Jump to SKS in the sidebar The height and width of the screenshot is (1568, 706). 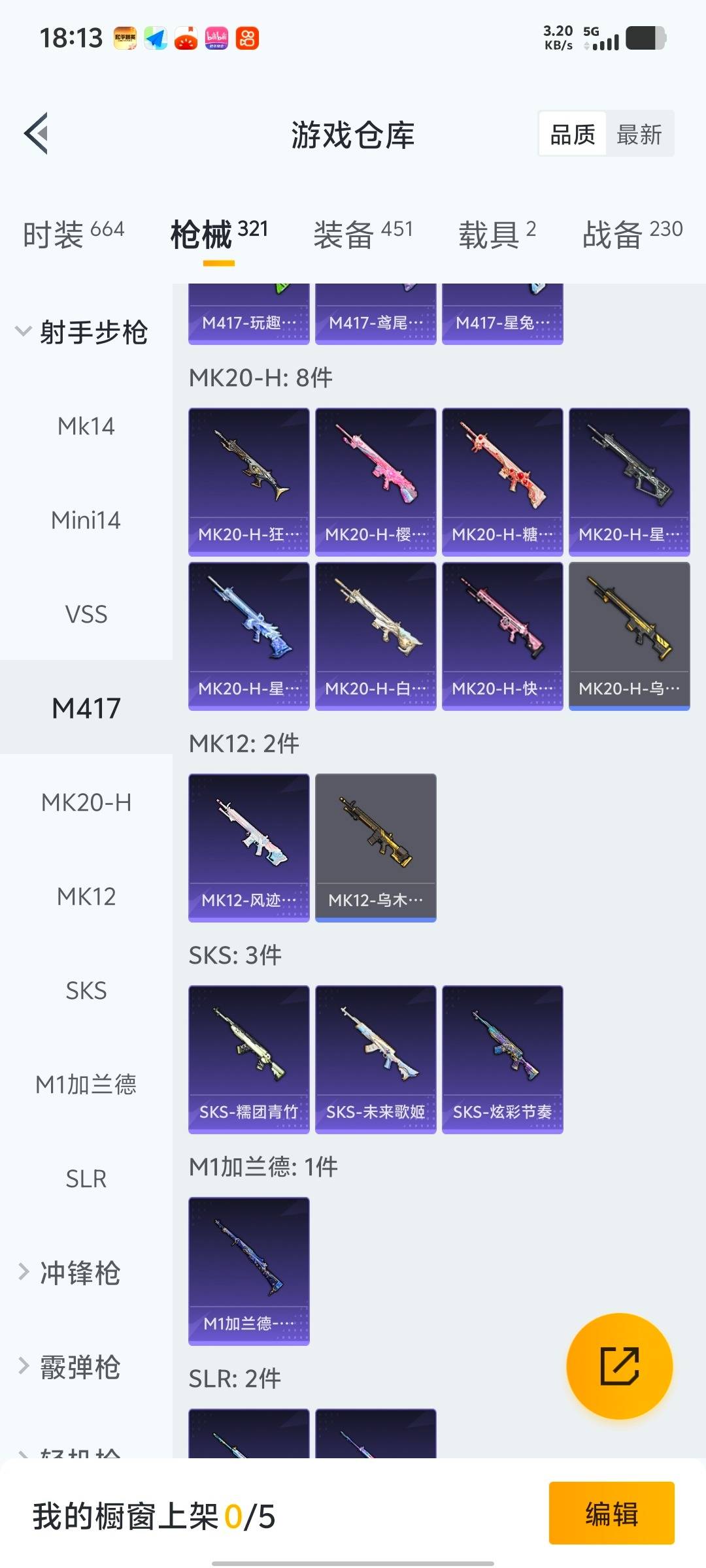pyautogui.click(x=86, y=990)
